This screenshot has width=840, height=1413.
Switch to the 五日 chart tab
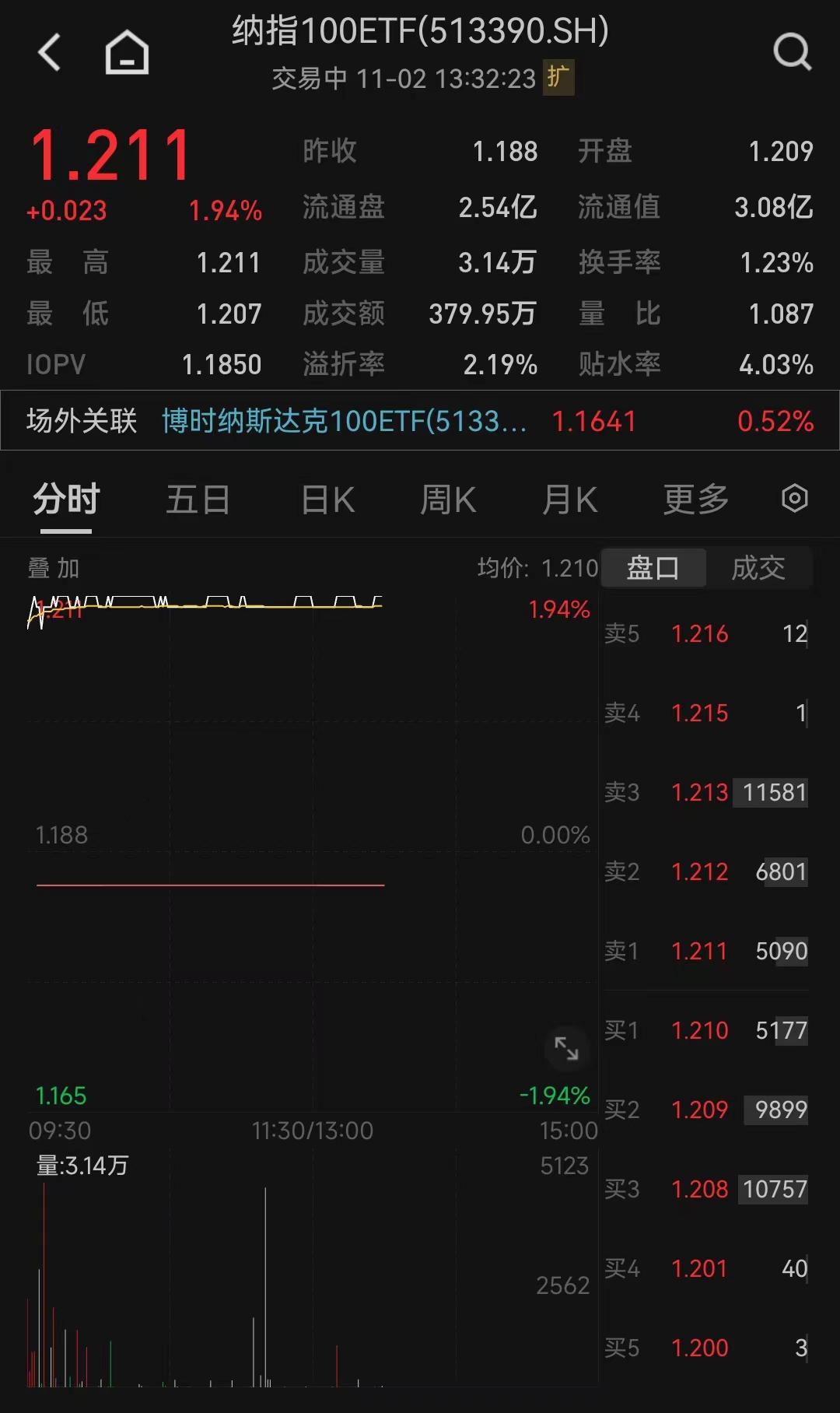coord(198,500)
